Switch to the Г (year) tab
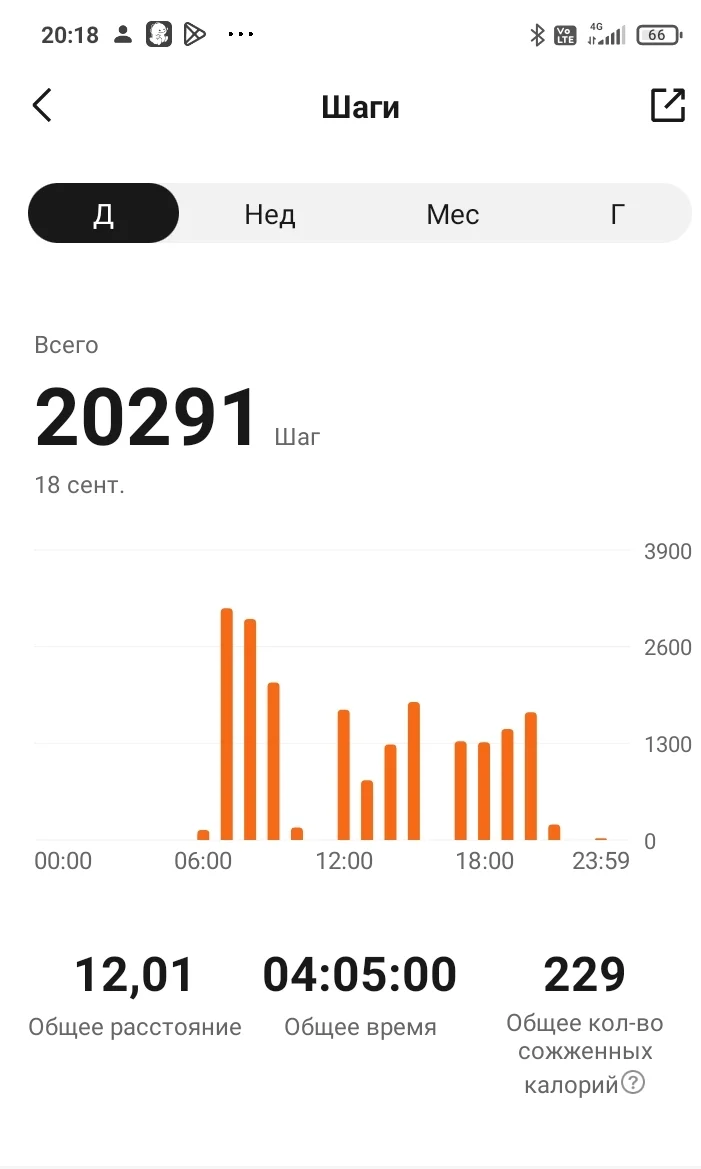This screenshot has height=1169, width=701. point(618,214)
